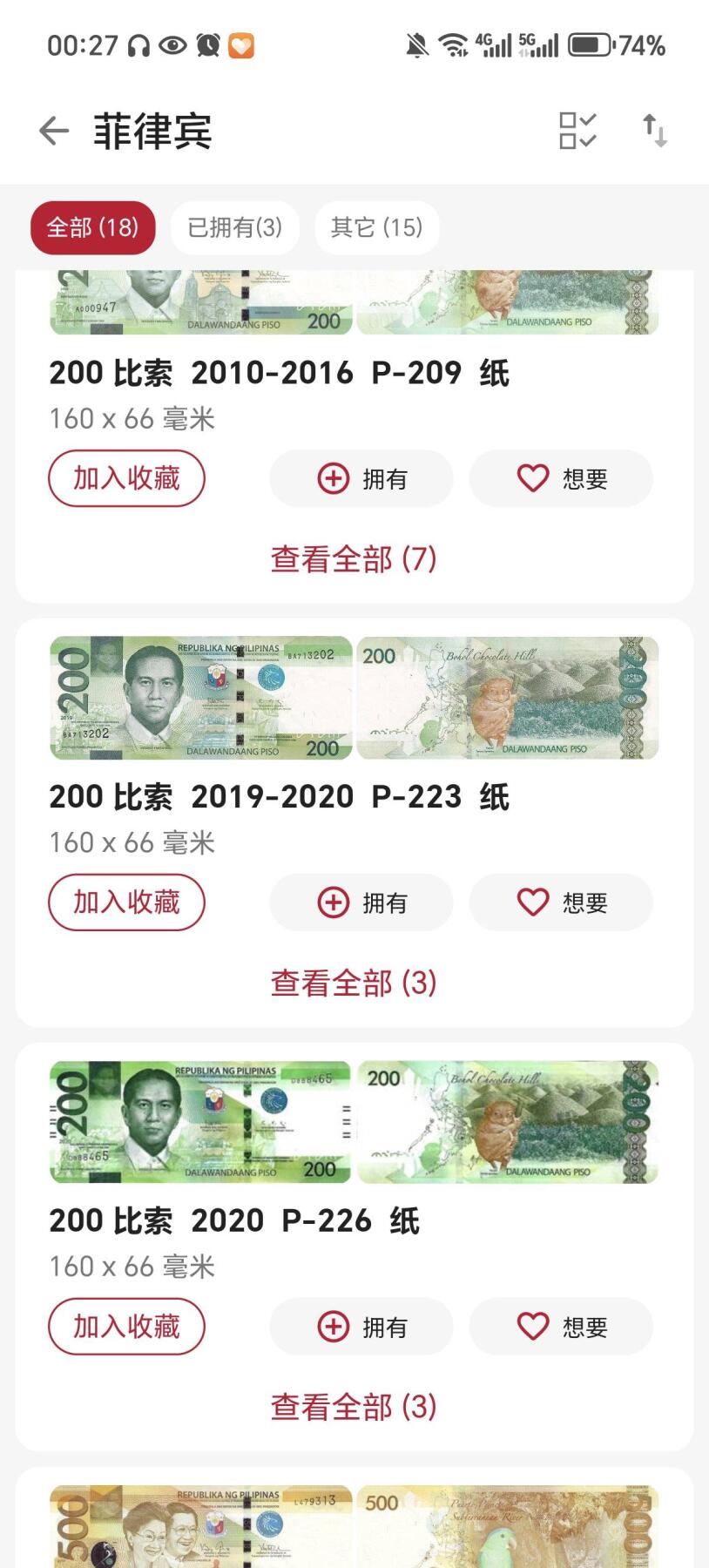709x1568 pixels.
Task: Switch to the 已拥有(3) tab
Action: click(235, 227)
